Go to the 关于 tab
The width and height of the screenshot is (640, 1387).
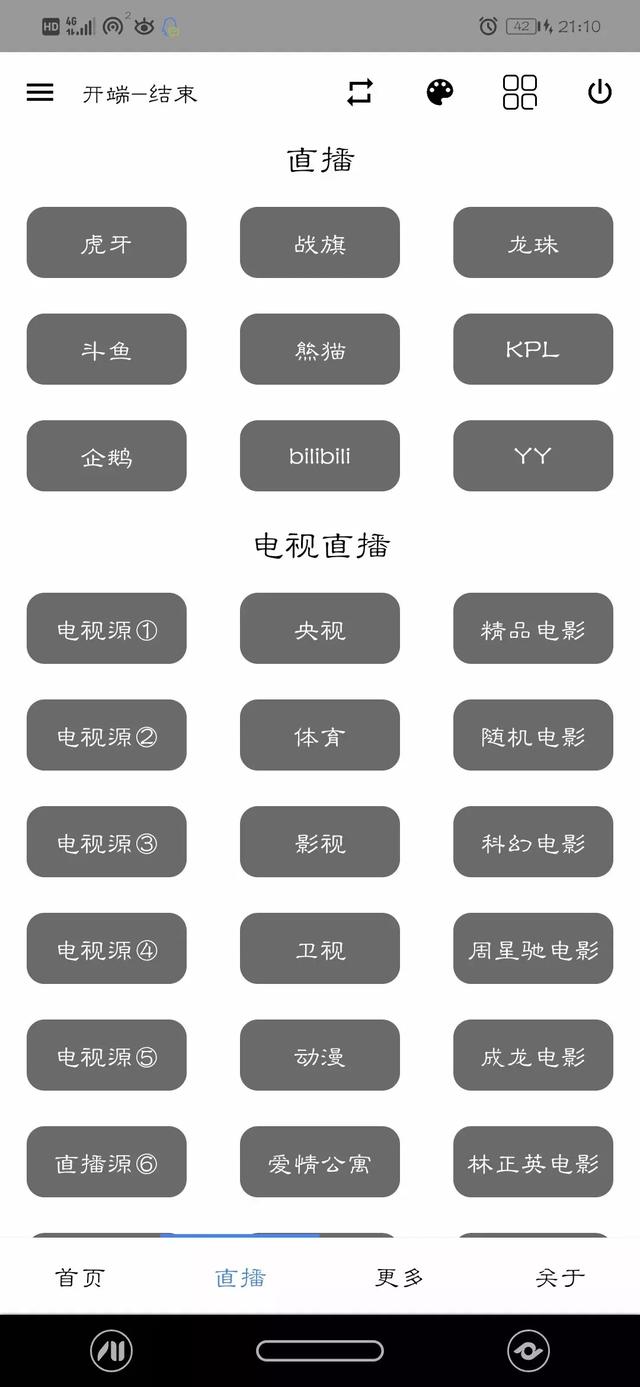[560, 1277]
